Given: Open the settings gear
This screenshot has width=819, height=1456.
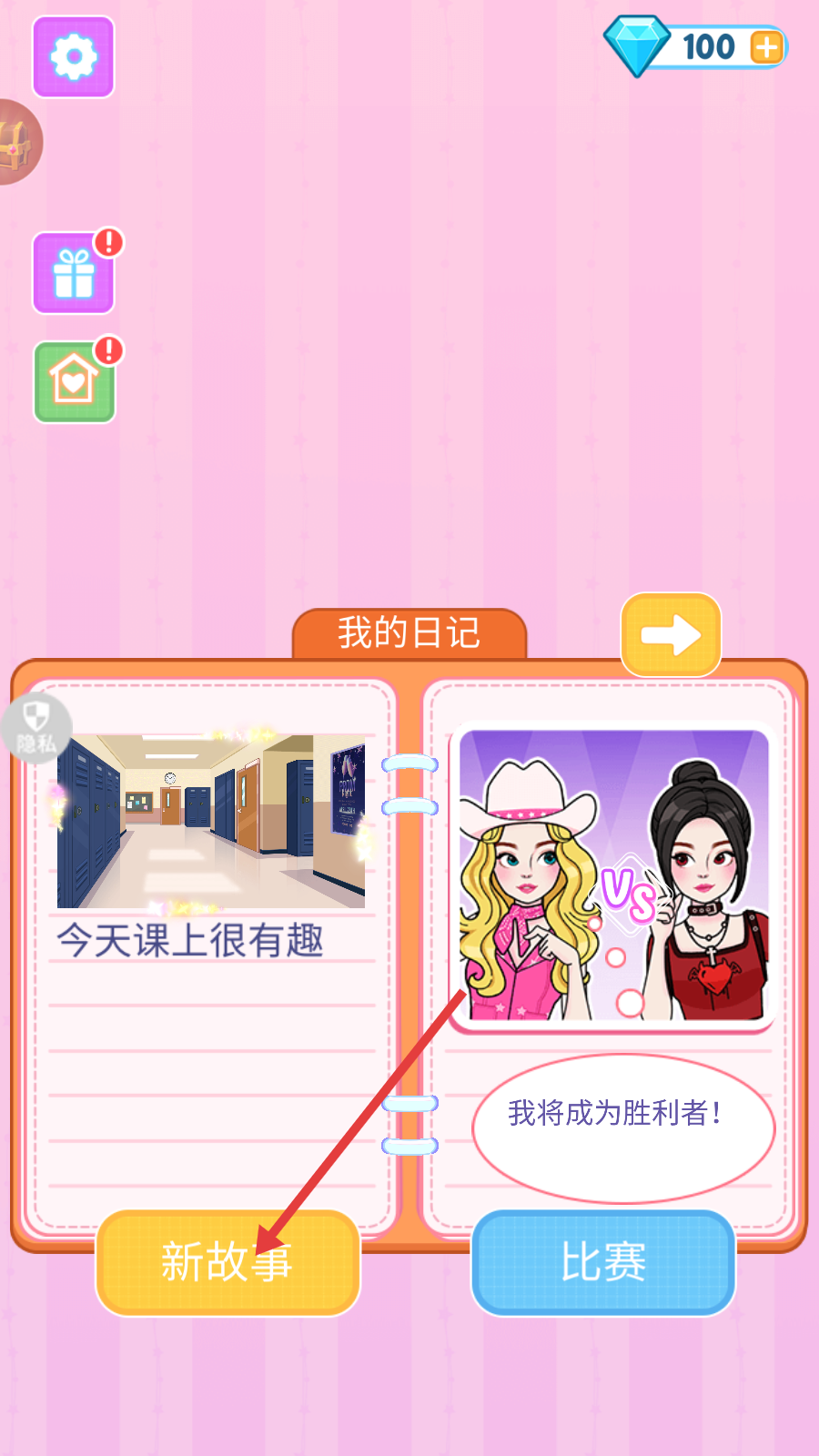Looking at the screenshot, I should pyautogui.click(x=73, y=56).
